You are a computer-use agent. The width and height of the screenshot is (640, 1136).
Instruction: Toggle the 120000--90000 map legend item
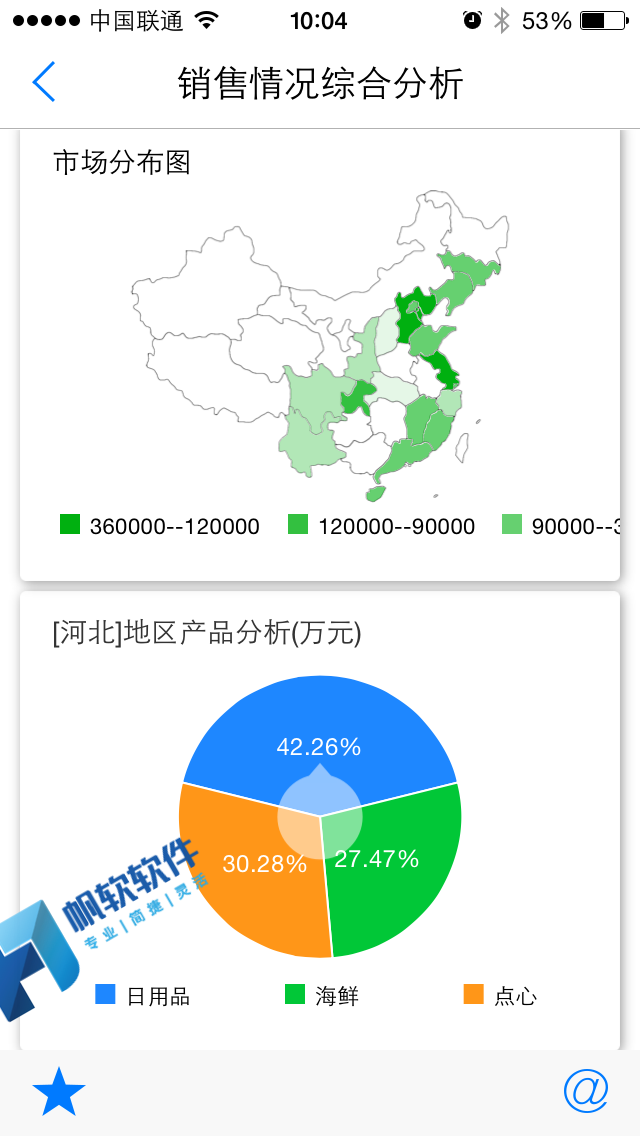point(381,526)
